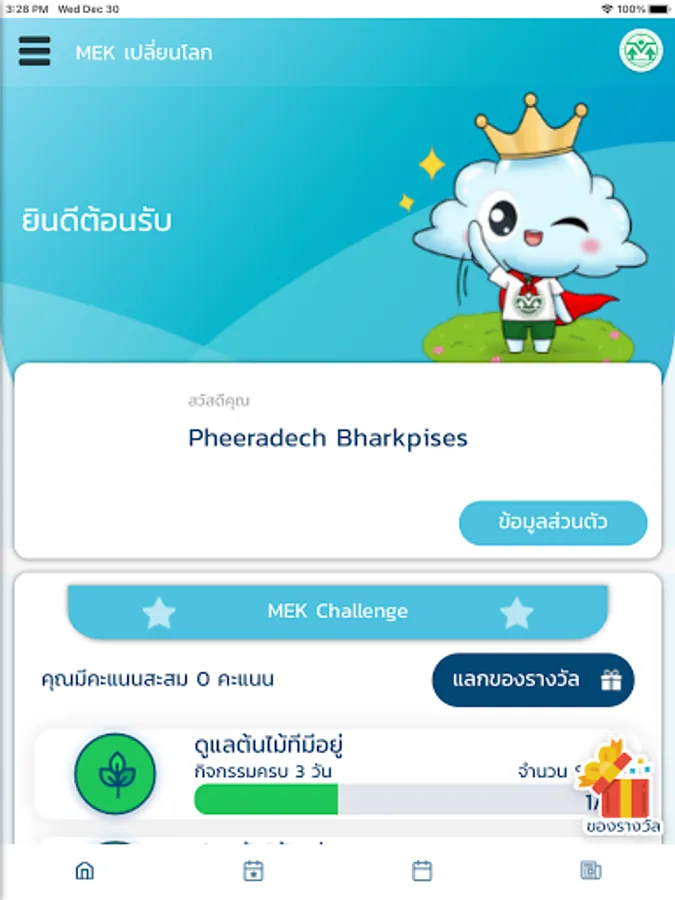The height and width of the screenshot is (900, 675).
Task: Tap the floating ของรางวัล gift box
Action: tap(622, 786)
